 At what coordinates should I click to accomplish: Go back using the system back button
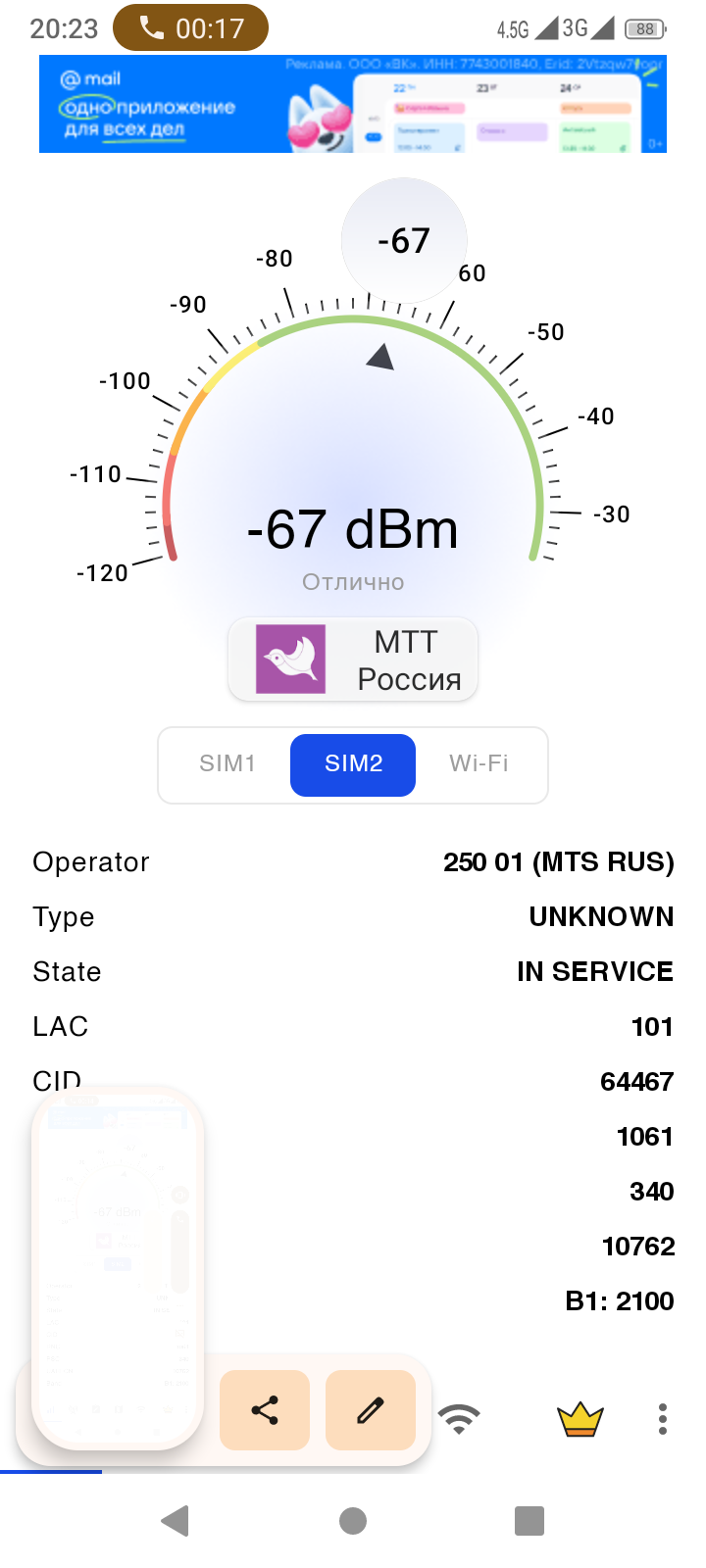pyautogui.click(x=175, y=1521)
